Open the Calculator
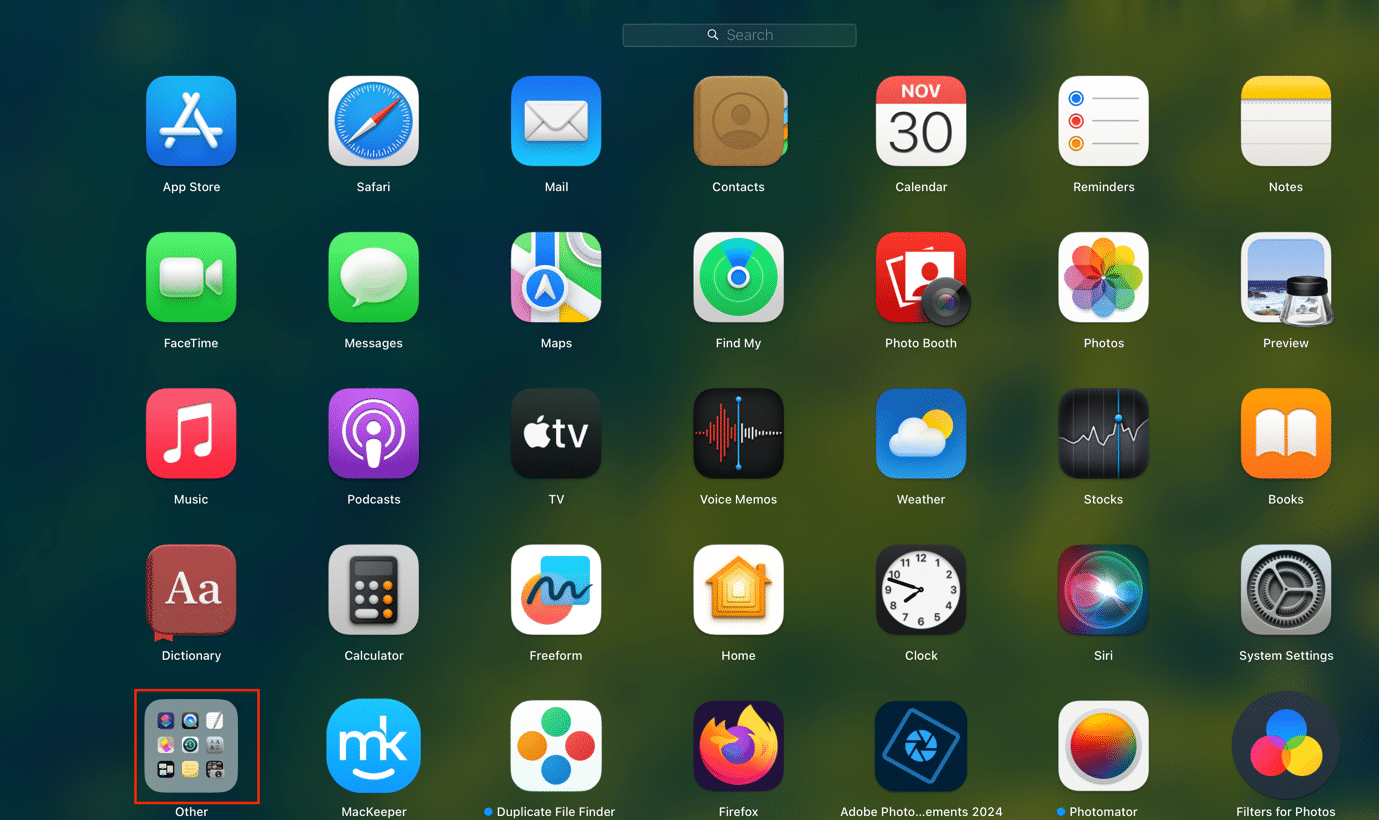This screenshot has height=820, width=1379. (x=373, y=590)
